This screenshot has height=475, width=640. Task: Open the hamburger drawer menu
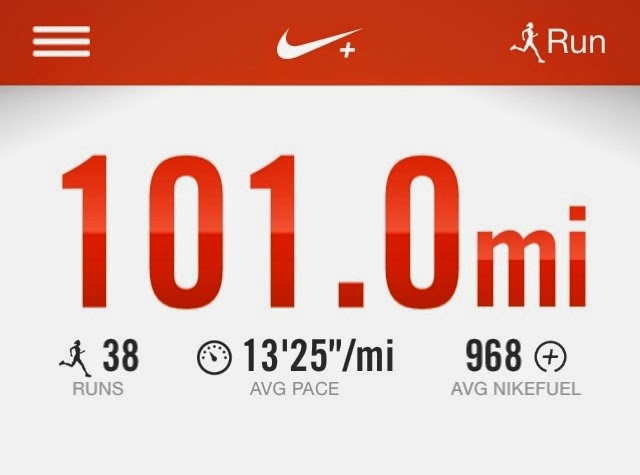(61, 41)
